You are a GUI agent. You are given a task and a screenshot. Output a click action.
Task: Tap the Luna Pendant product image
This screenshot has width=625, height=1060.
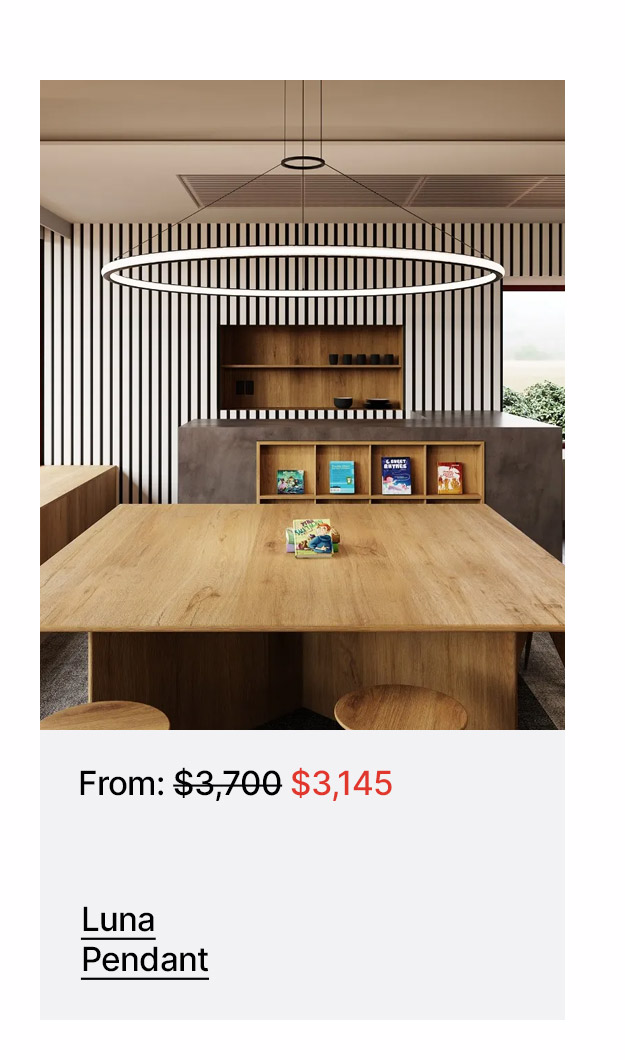pyautogui.click(x=302, y=404)
